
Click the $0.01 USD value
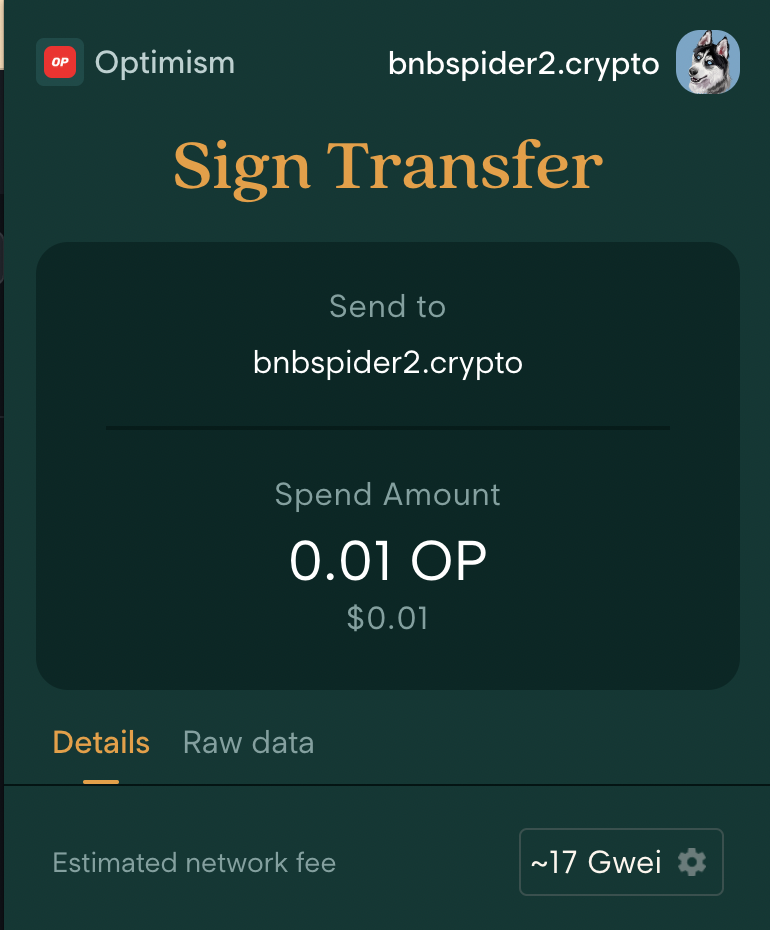(x=387, y=618)
